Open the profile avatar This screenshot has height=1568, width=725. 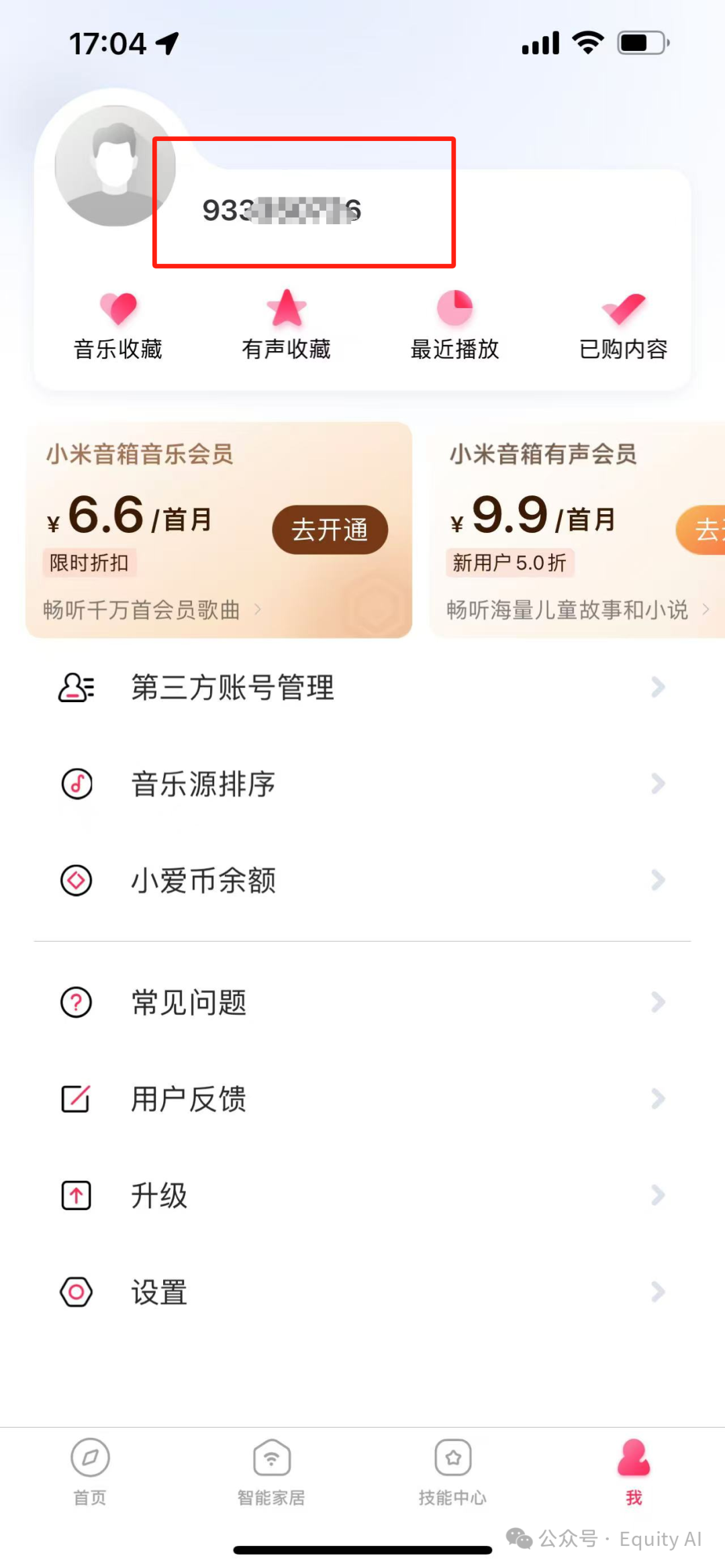point(114,166)
